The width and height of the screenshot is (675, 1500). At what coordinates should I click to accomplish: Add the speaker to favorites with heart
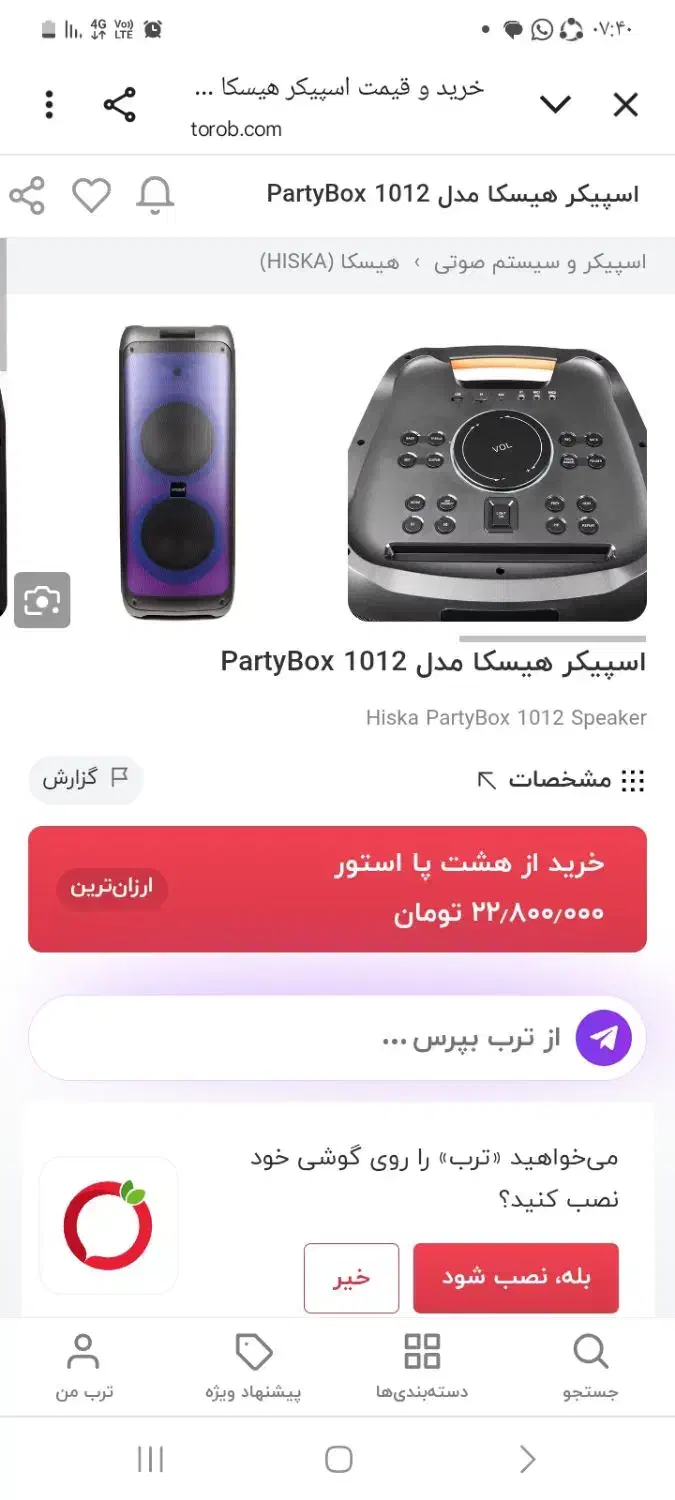point(91,196)
